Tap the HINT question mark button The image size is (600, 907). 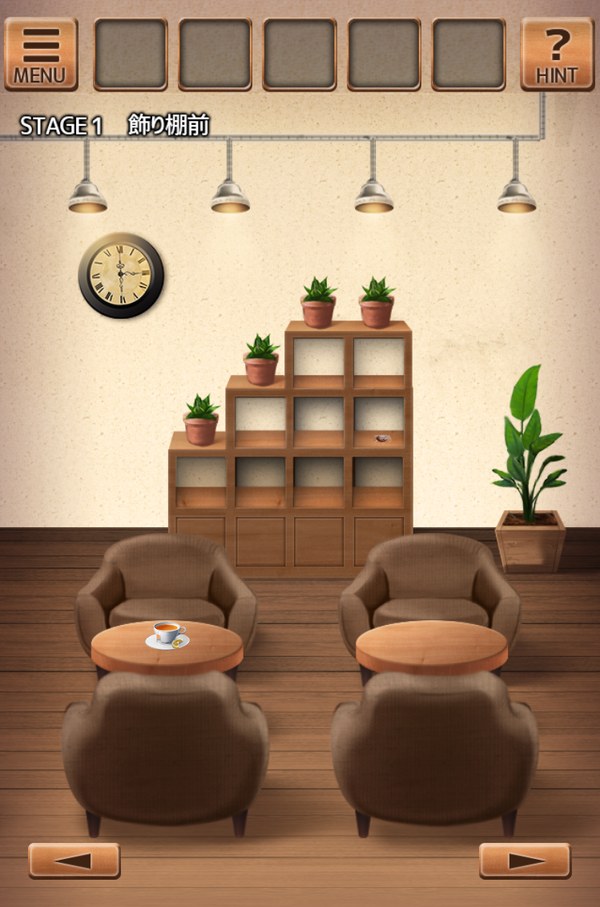click(557, 54)
